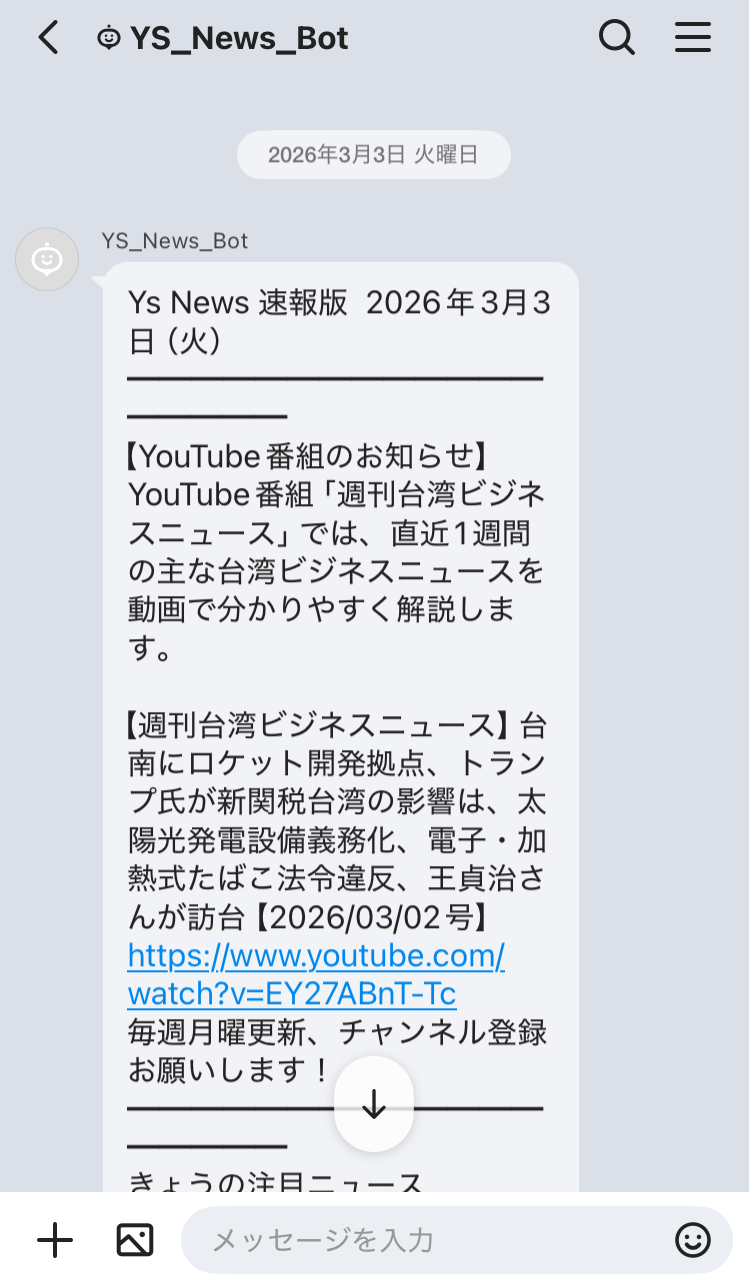Search within this chat
This screenshot has height=1288, width=749.
pyautogui.click(x=616, y=38)
